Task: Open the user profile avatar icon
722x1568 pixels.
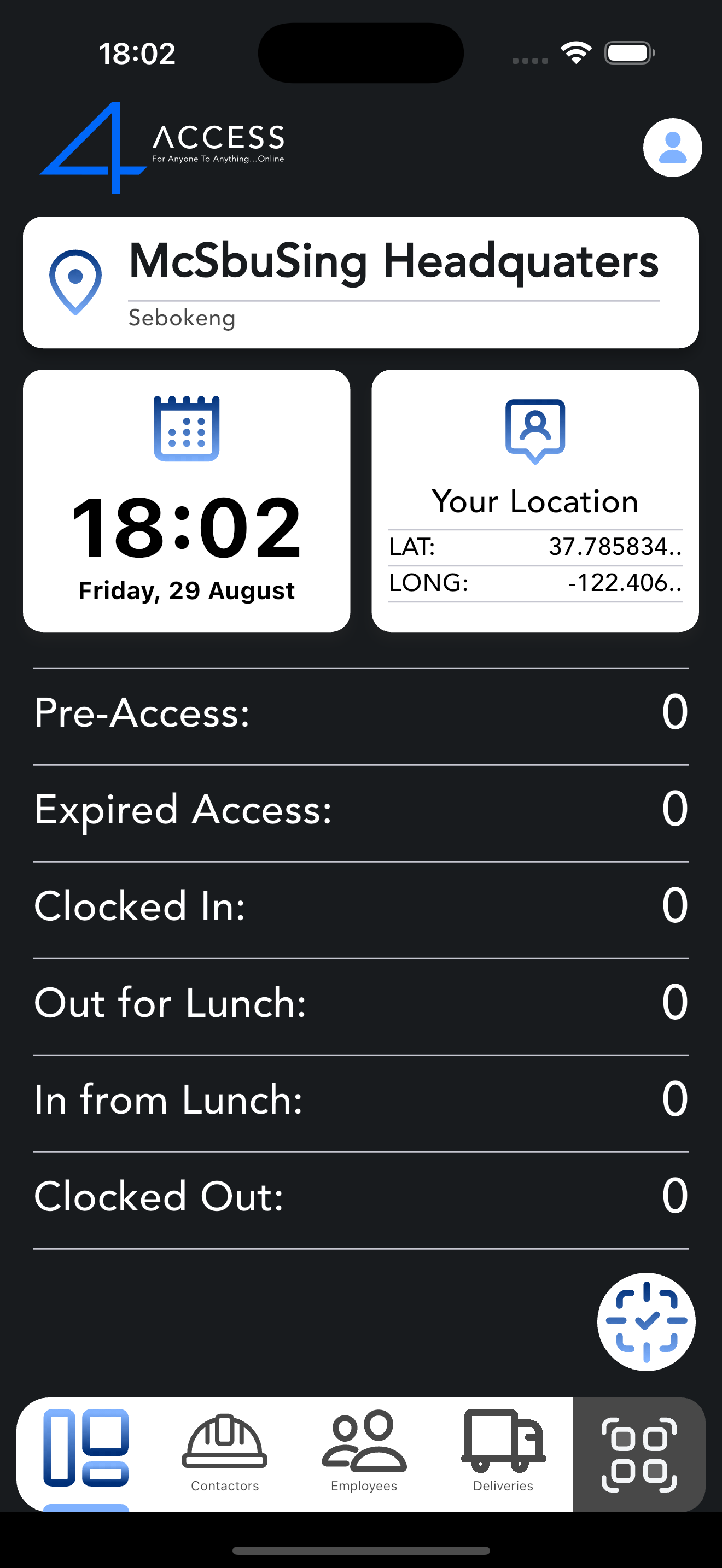Action: coord(672,147)
